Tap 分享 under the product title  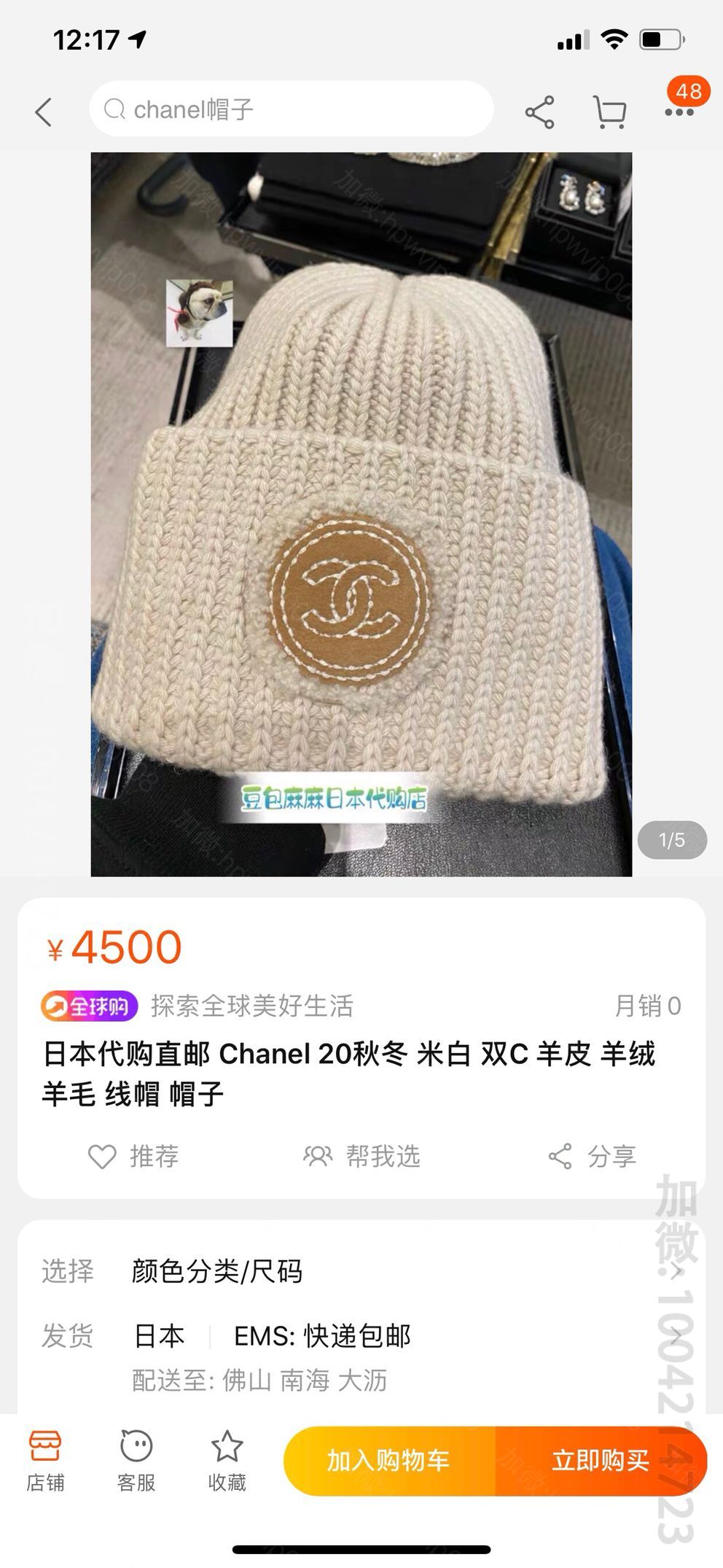click(592, 1156)
